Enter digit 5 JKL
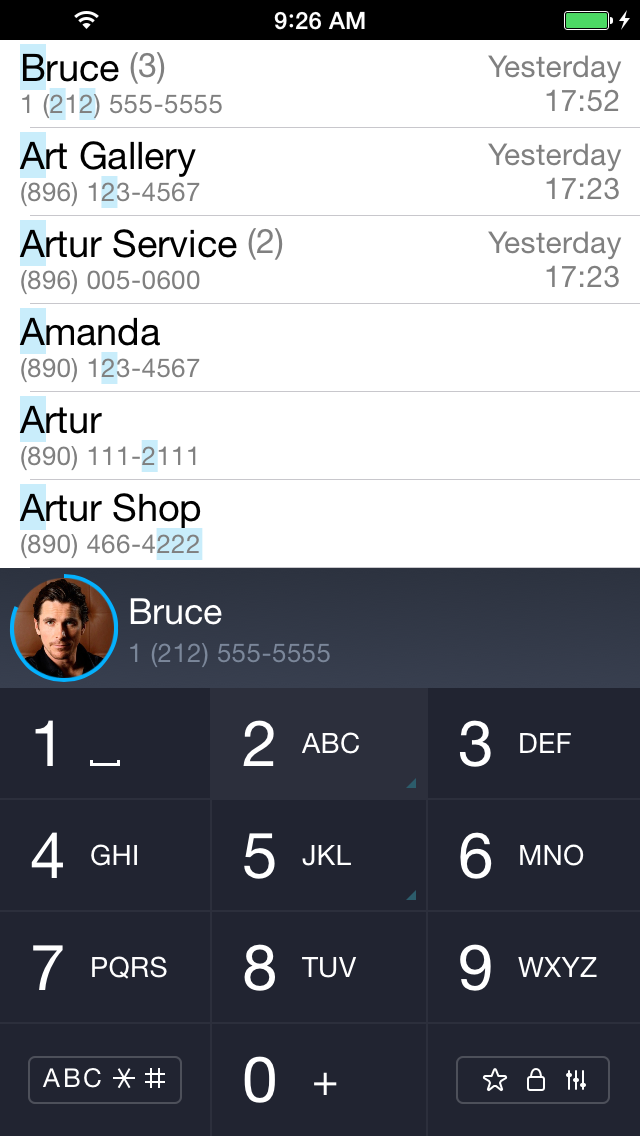The height and width of the screenshot is (1136, 640). coord(319,856)
